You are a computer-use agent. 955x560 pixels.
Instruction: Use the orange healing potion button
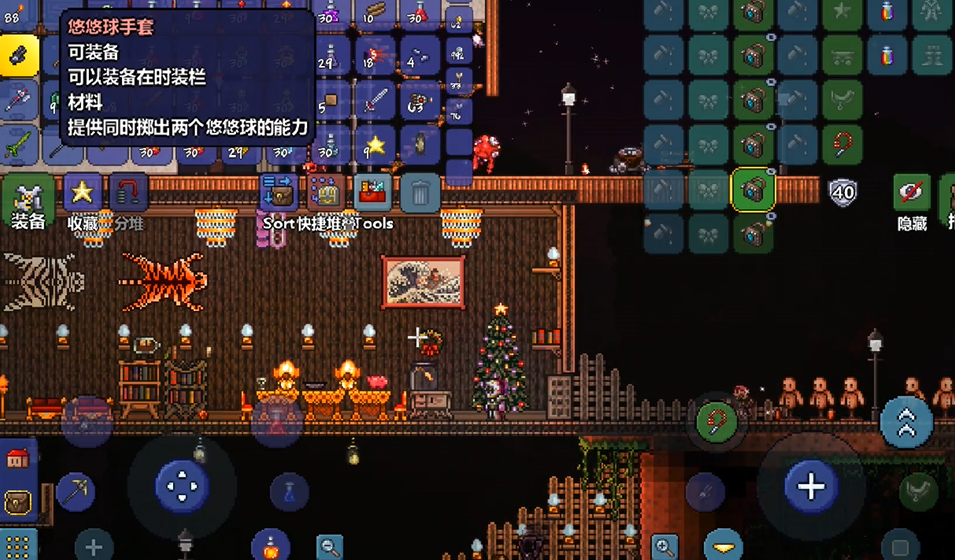pos(270,546)
